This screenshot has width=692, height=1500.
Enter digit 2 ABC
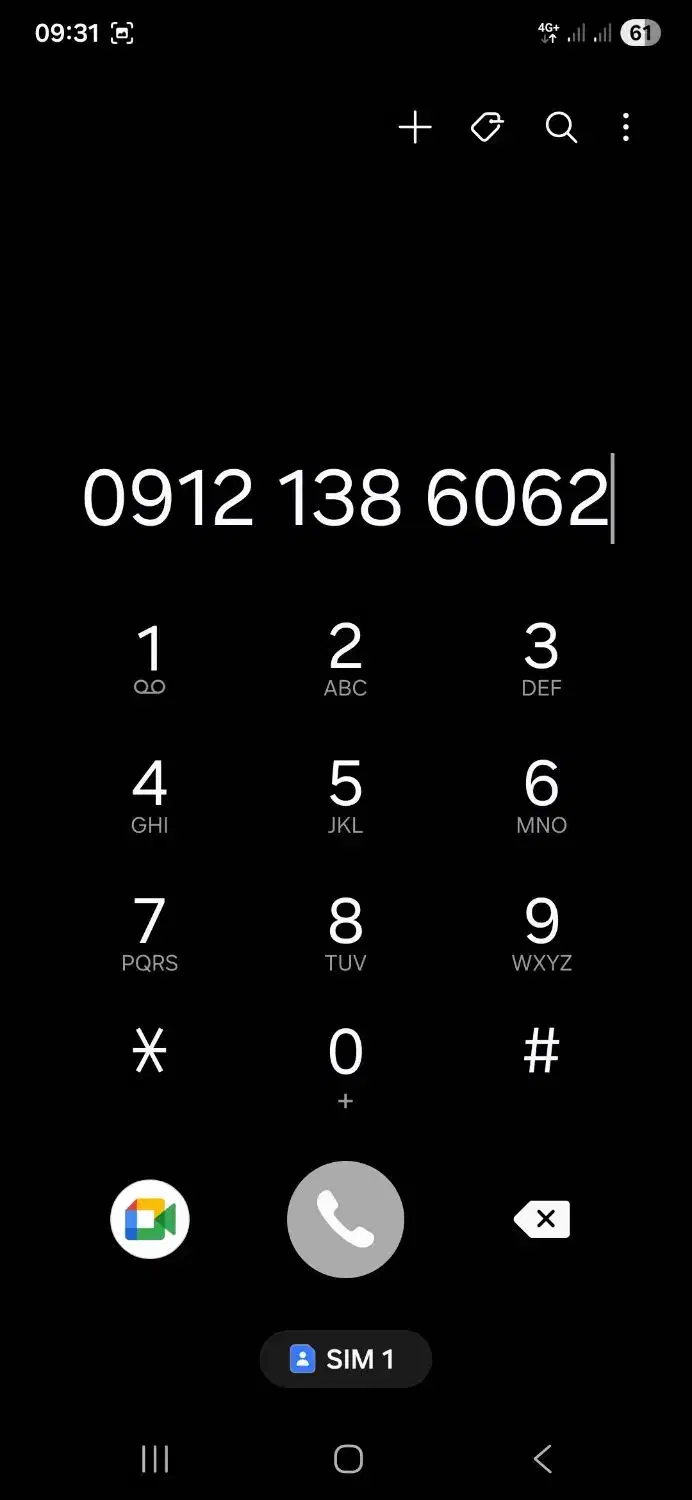coord(345,660)
